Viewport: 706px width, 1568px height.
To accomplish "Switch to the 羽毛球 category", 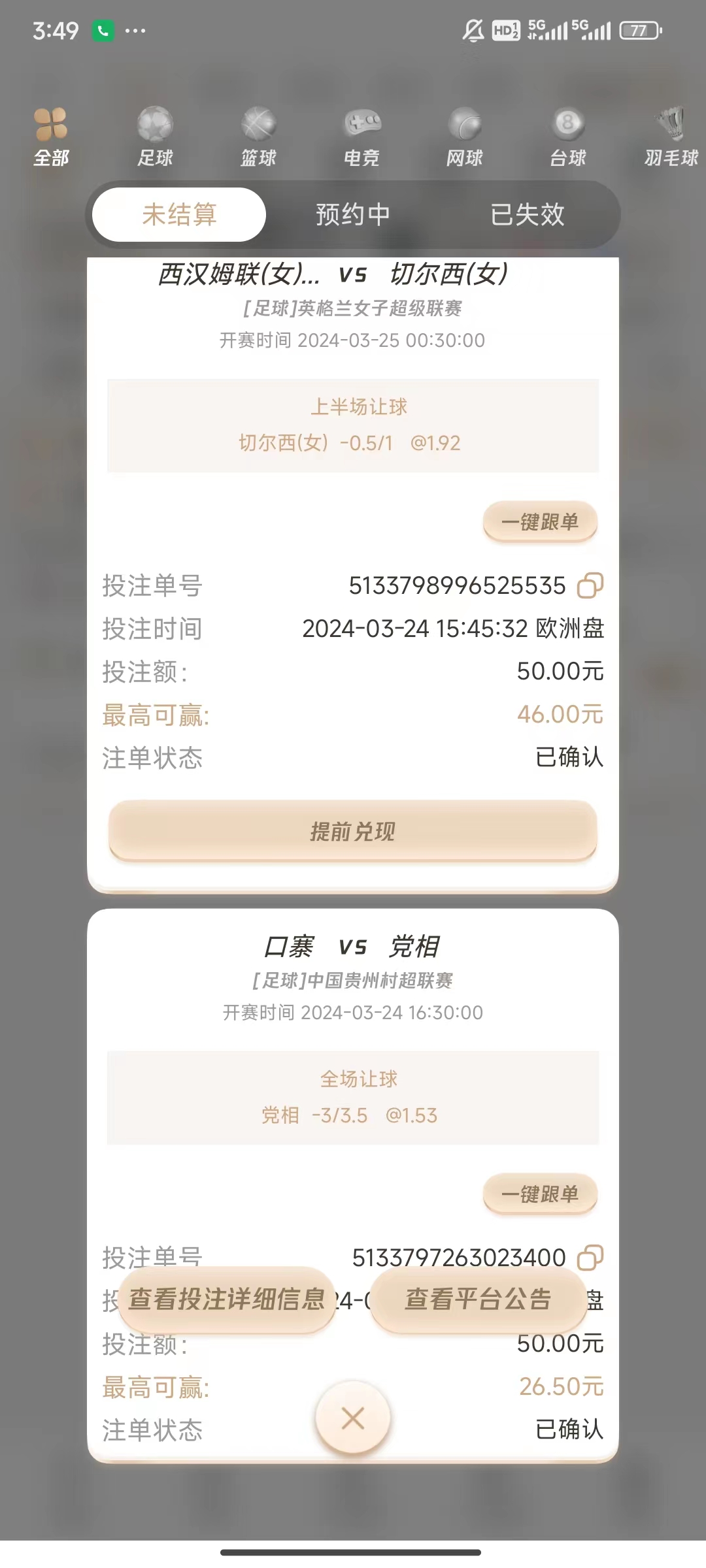I will point(671,137).
